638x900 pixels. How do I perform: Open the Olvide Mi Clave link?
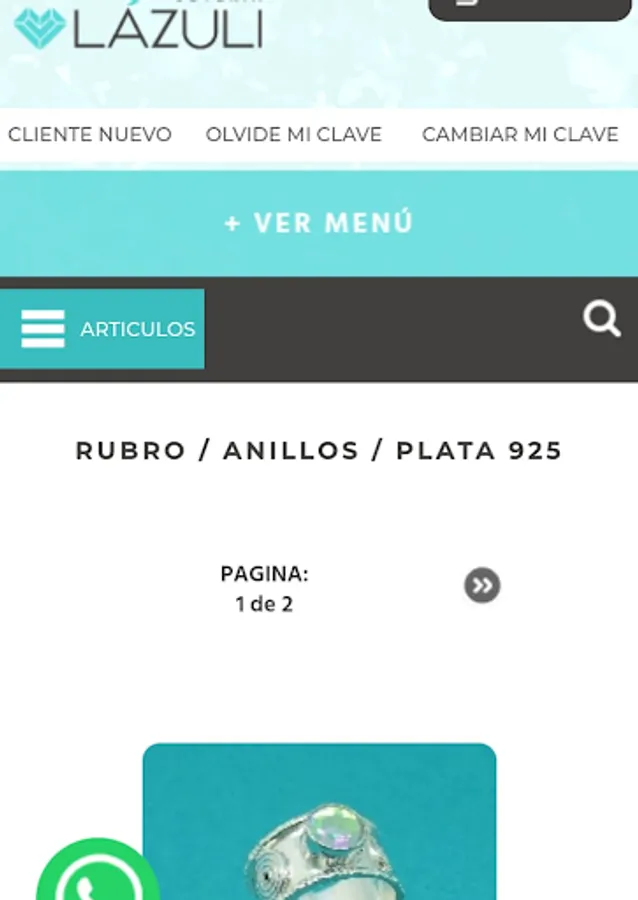[x=293, y=134]
